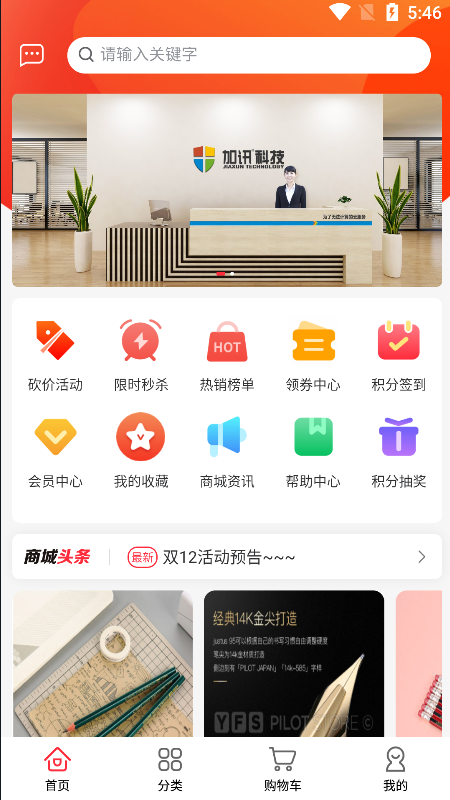This screenshot has height=800, width=450.
Task: Open the messages chat bubble icon
Action: (x=32, y=55)
